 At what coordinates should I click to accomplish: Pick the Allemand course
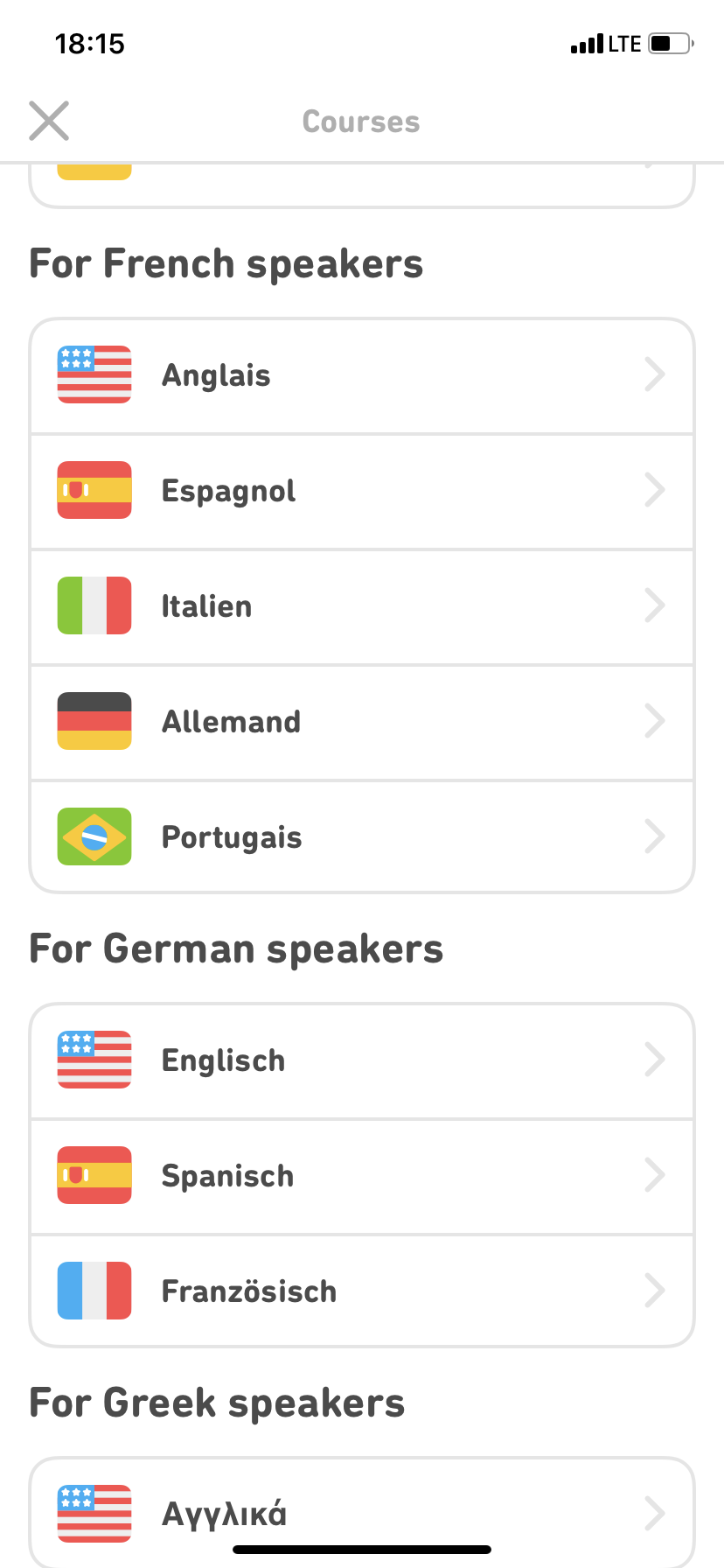coord(362,722)
